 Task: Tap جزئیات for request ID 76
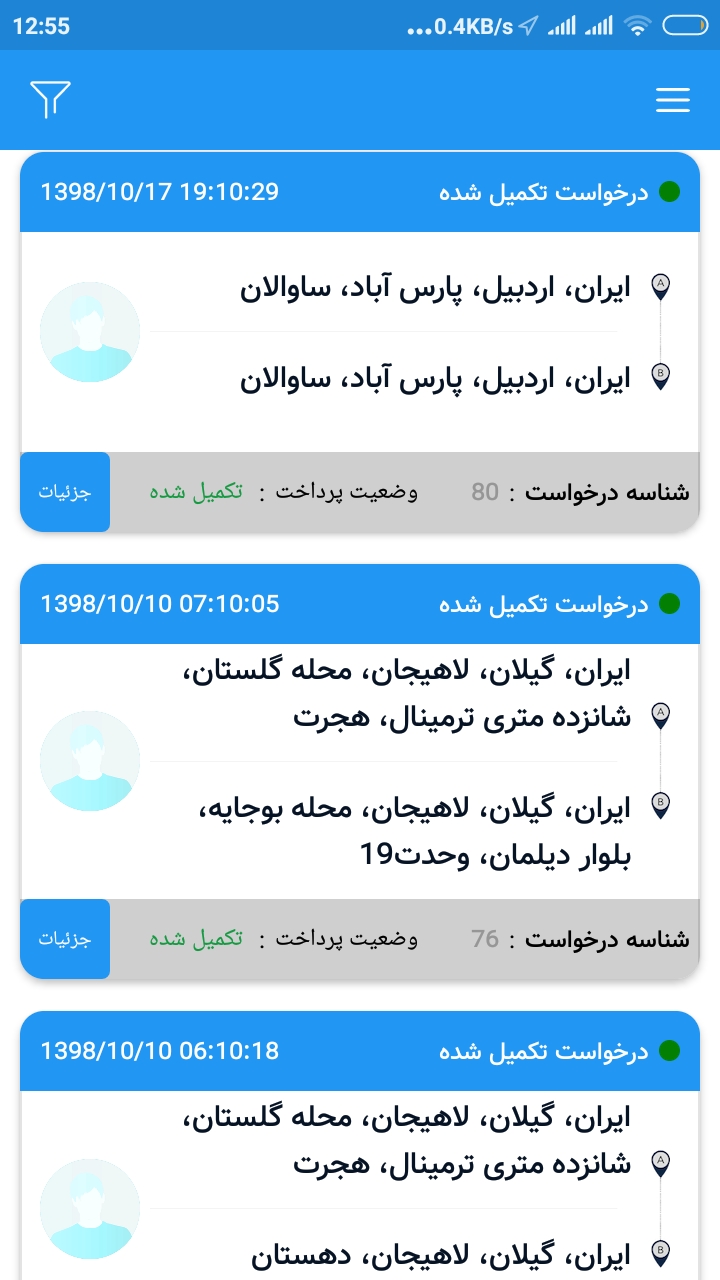coord(65,939)
